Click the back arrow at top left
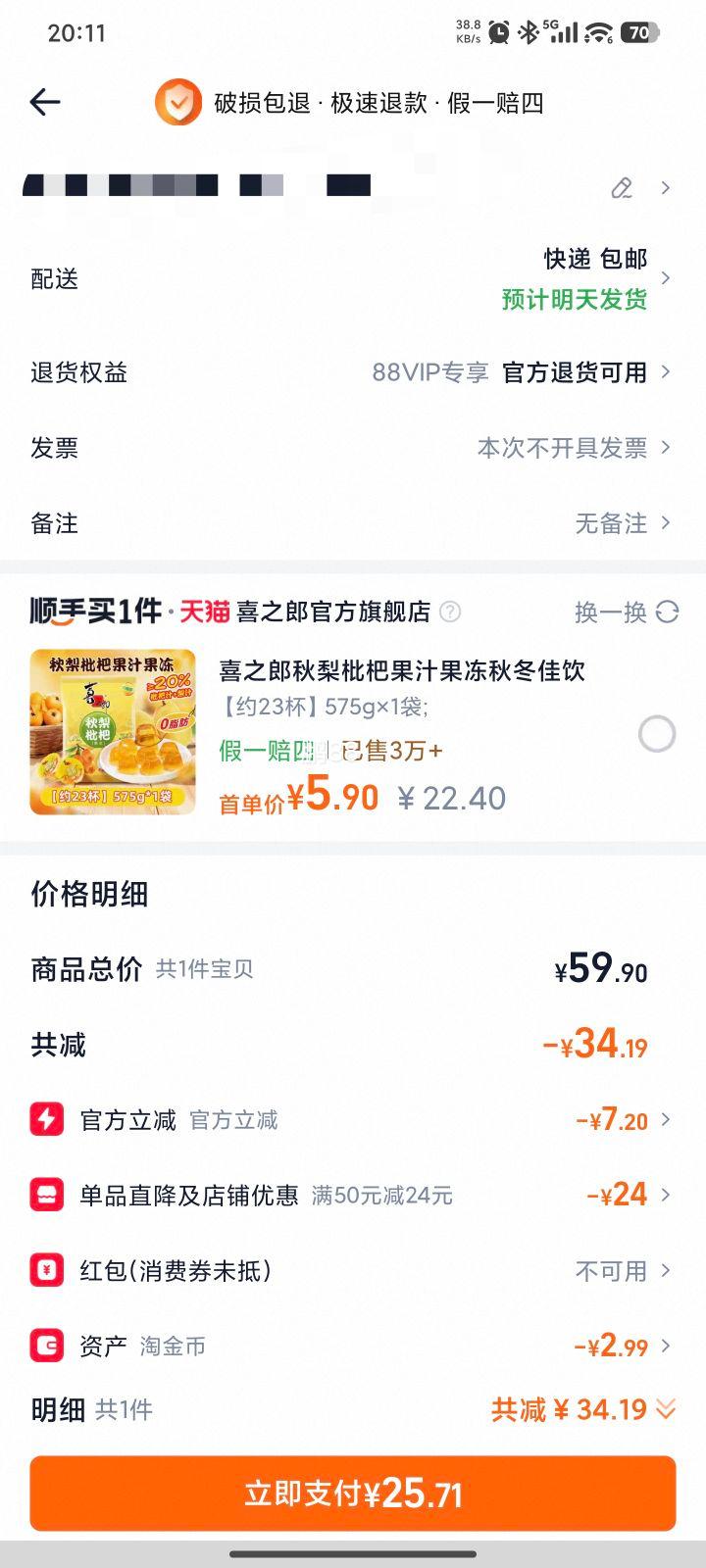 (45, 101)
